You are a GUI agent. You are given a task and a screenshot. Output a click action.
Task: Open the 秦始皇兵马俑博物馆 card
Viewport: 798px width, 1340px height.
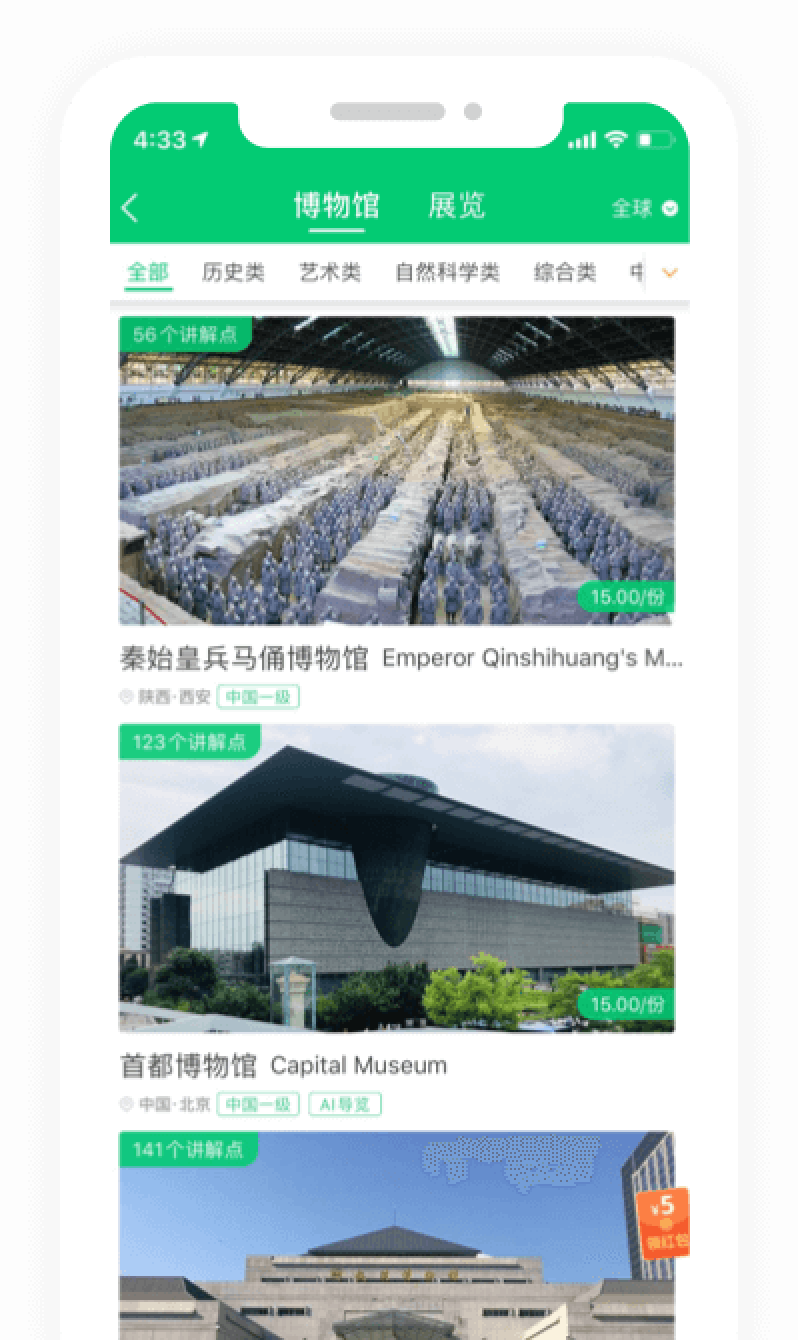pyautogui.click(x=397, y=512)
